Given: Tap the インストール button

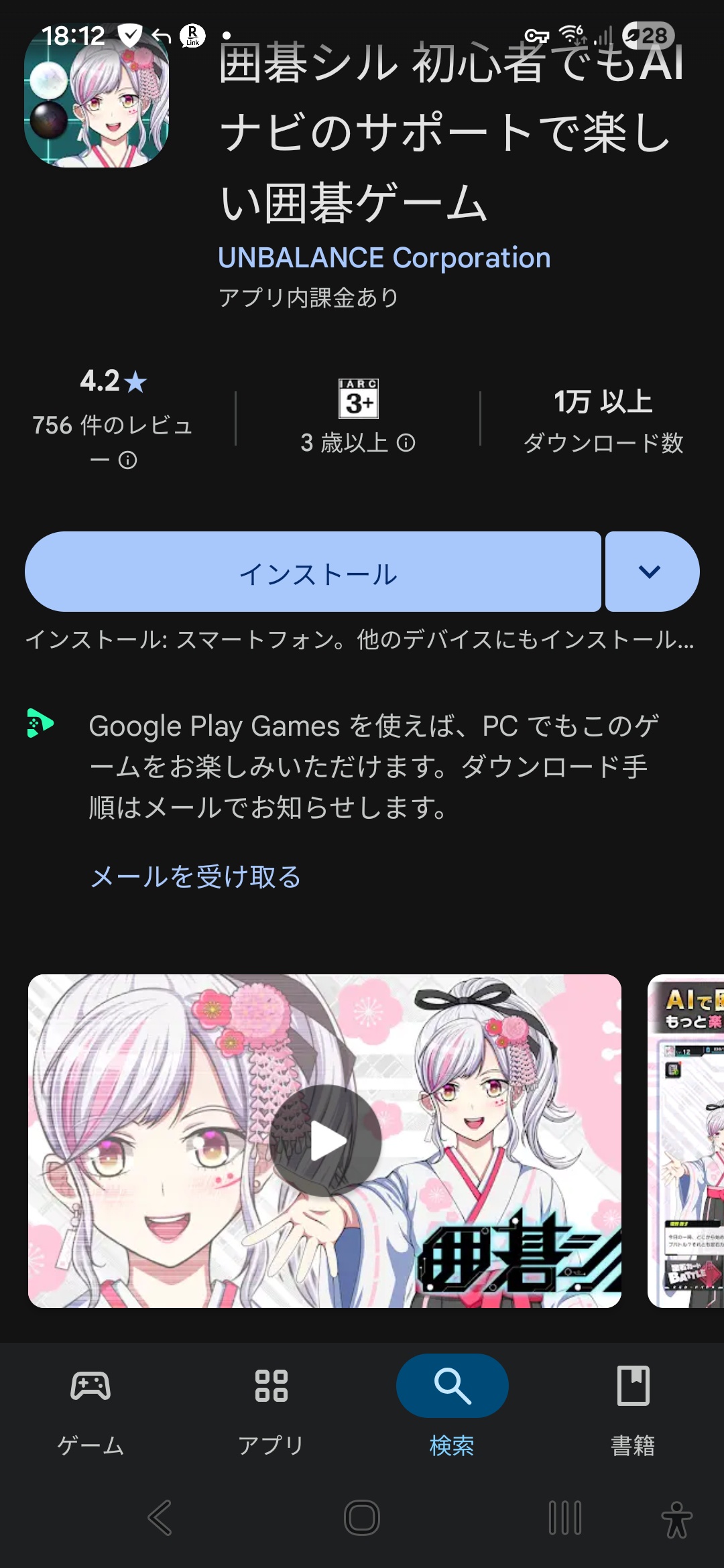Looking at the screenshot, I should pos(312,572).
